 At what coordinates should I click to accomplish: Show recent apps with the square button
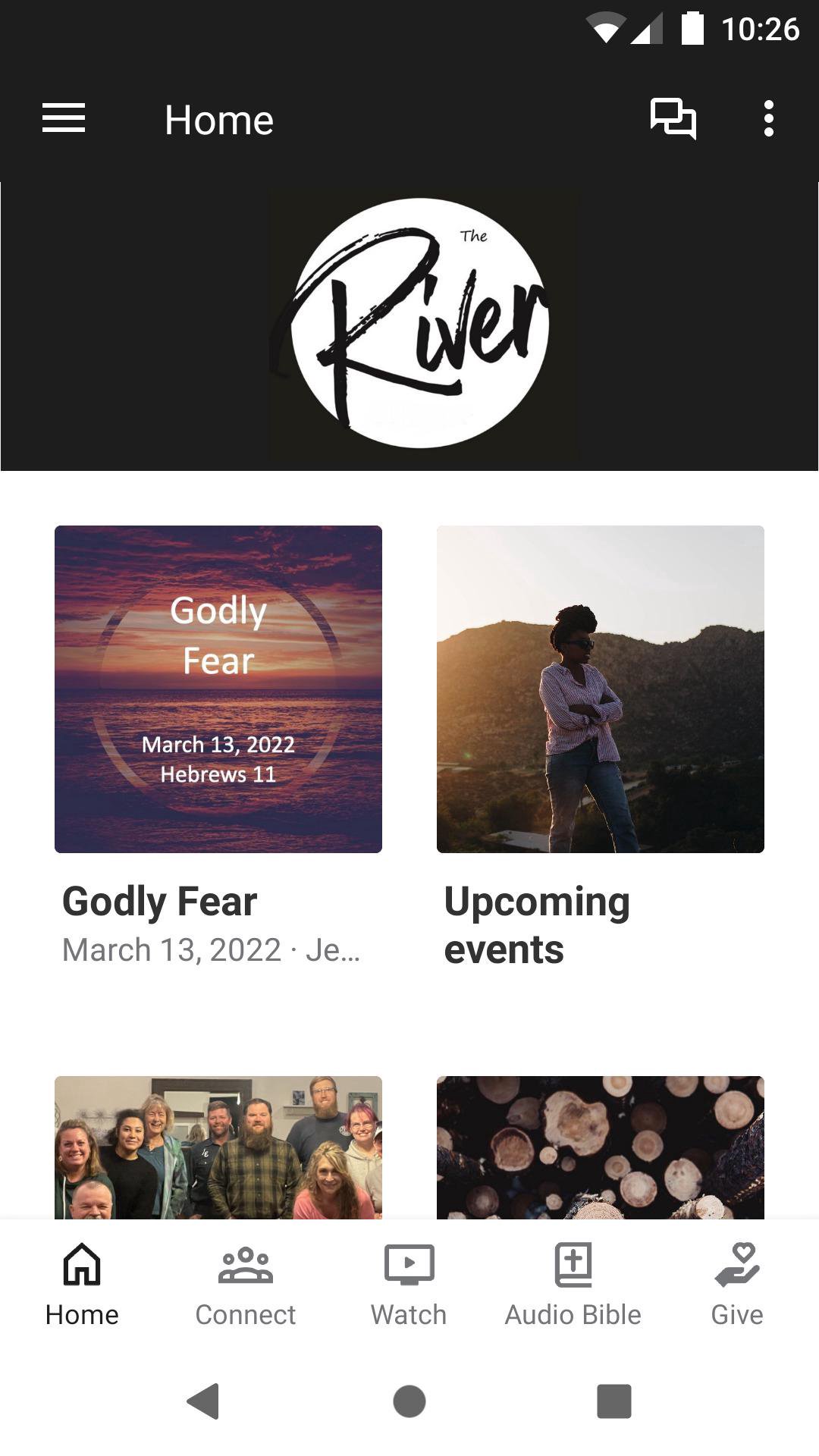(614, 1401)
